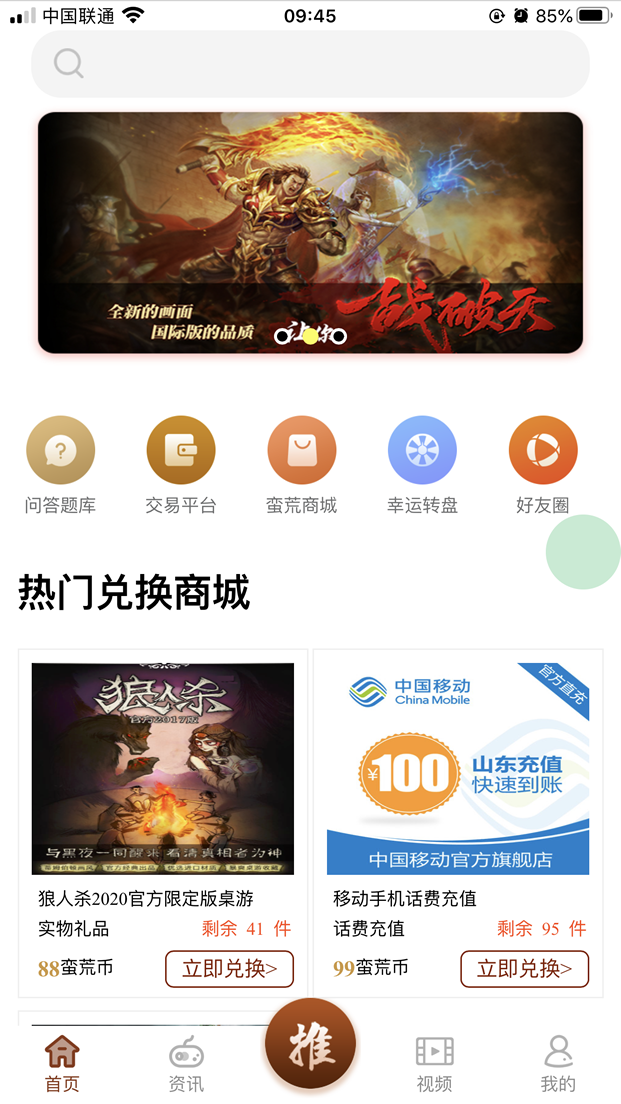The image size is (621, 1104).
Task: Redeem 狼人杀 board game via 立即兑换
Action: pos(229,969)
